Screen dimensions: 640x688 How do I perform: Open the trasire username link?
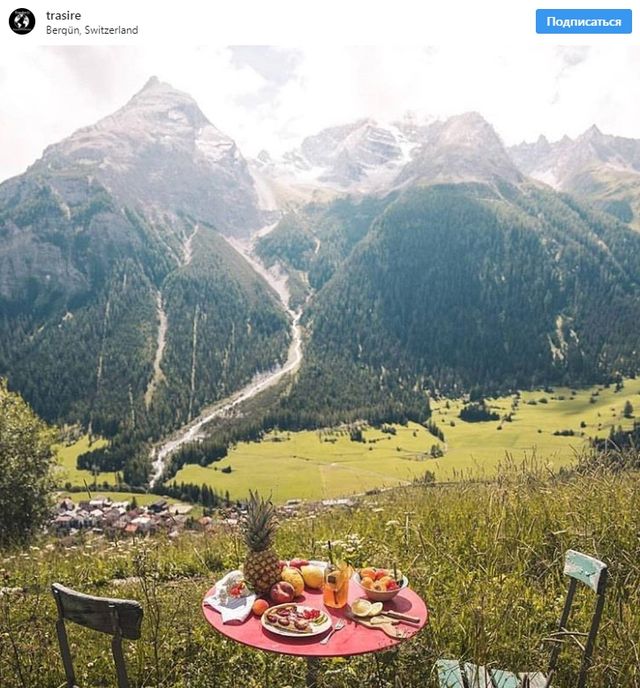coord(63,15)
